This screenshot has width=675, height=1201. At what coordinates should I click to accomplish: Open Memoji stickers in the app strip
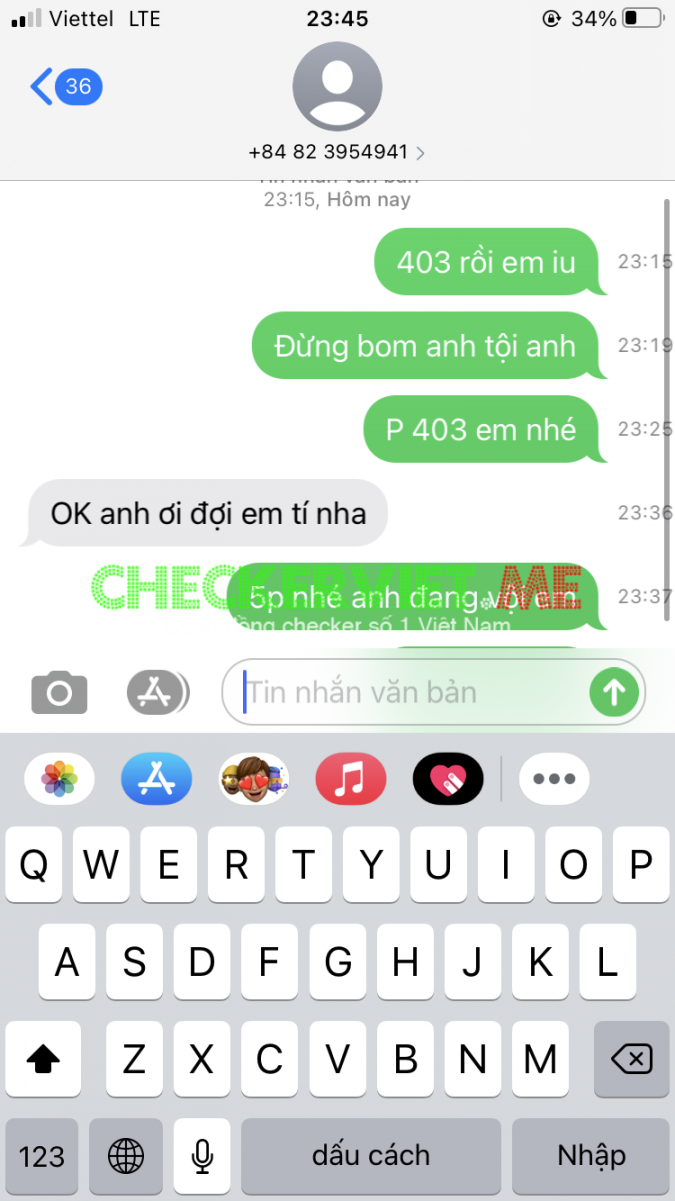click(254, 778)
